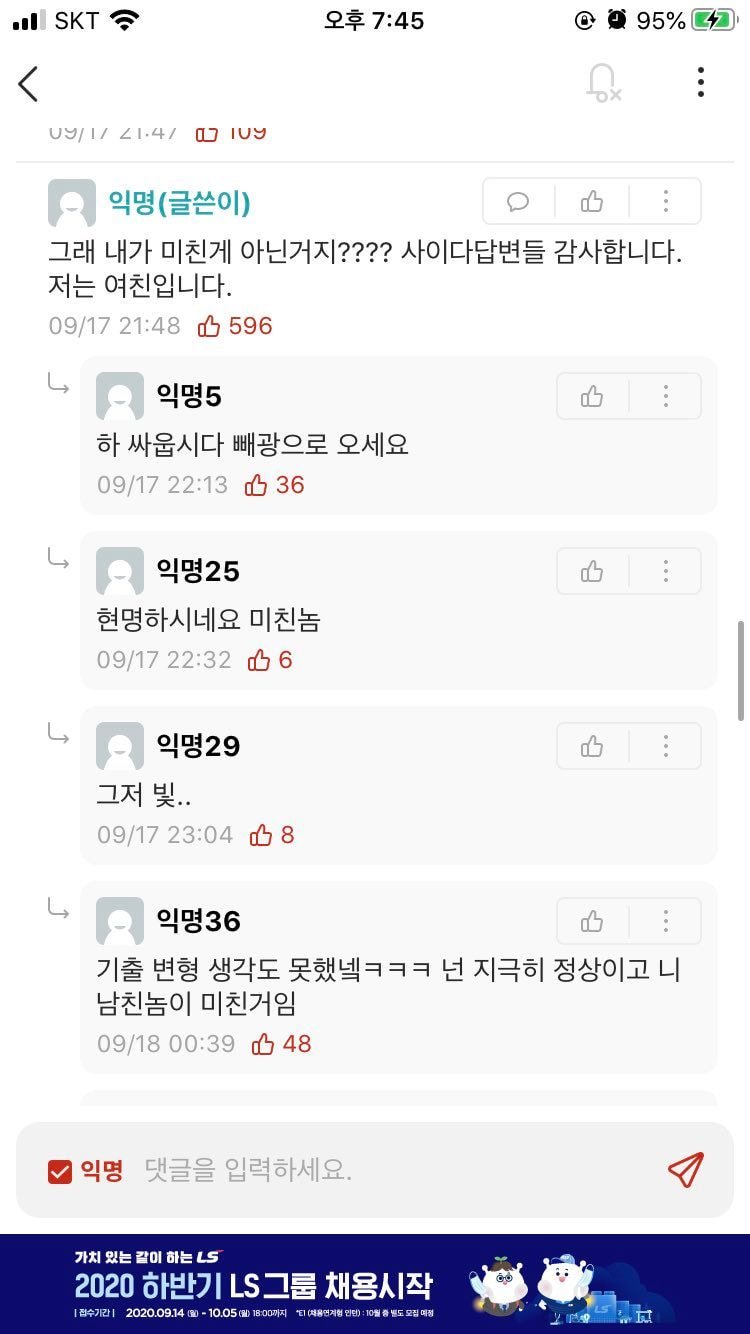This screenshot has width=750, height=1334.
Task: Uncheck the 익명 anonymous checkbox
Action: (x=60, y=1170)
